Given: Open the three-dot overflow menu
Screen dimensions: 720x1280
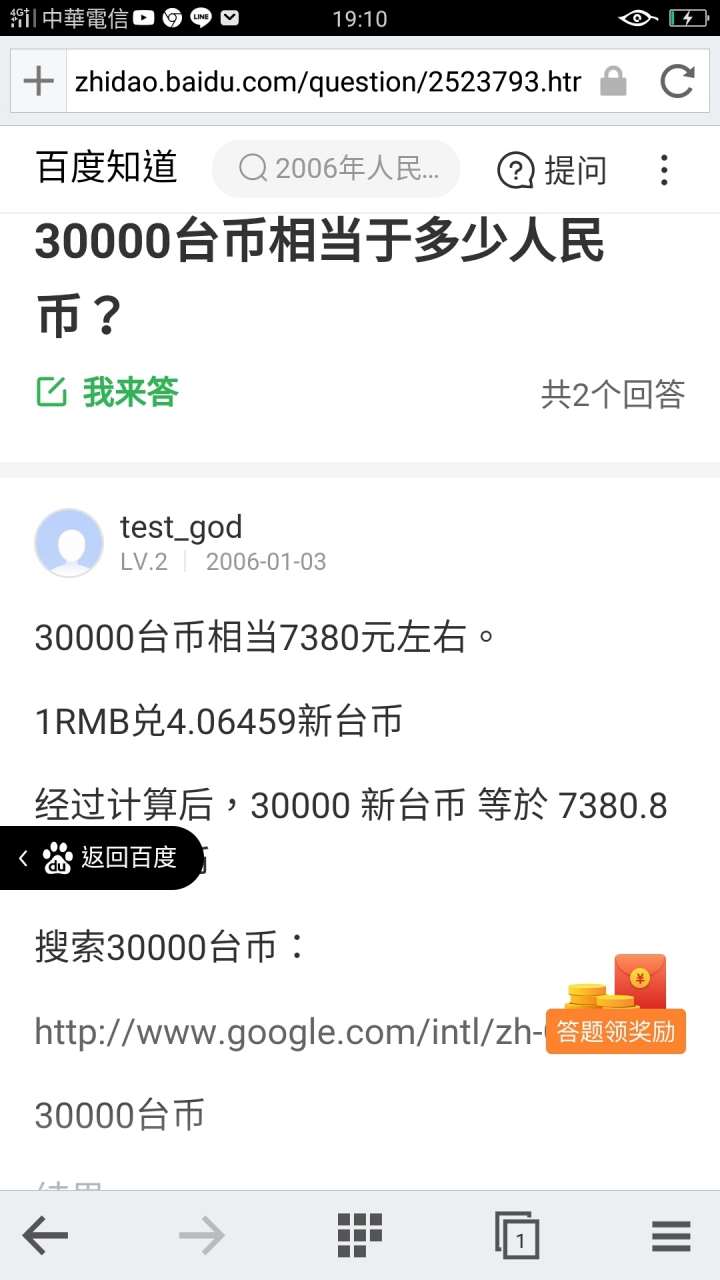Looking at the screenshot, I should point(664,170).
